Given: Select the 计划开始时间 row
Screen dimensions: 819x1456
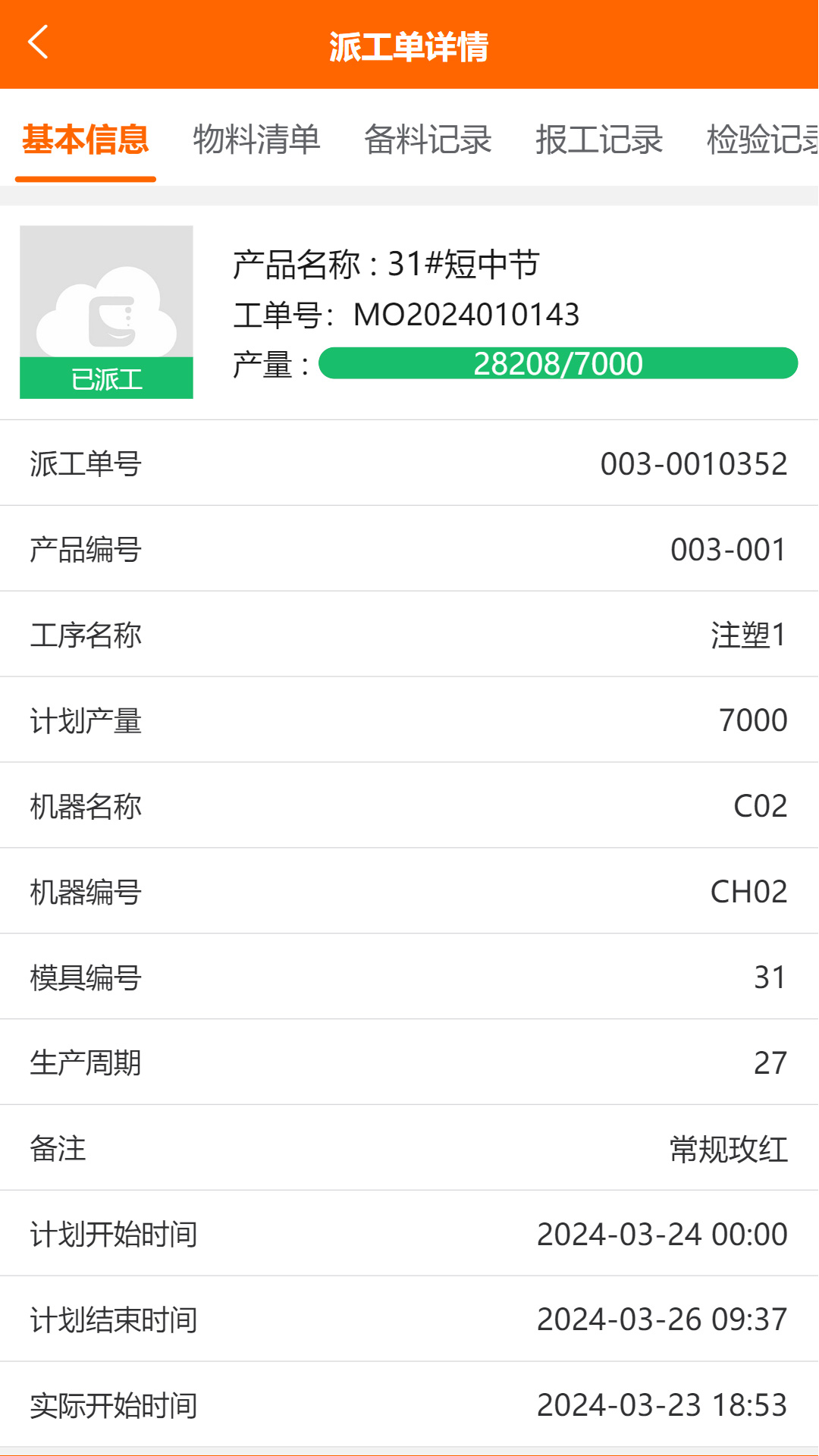Looking at the screenshot, I should click(409, 1234).
